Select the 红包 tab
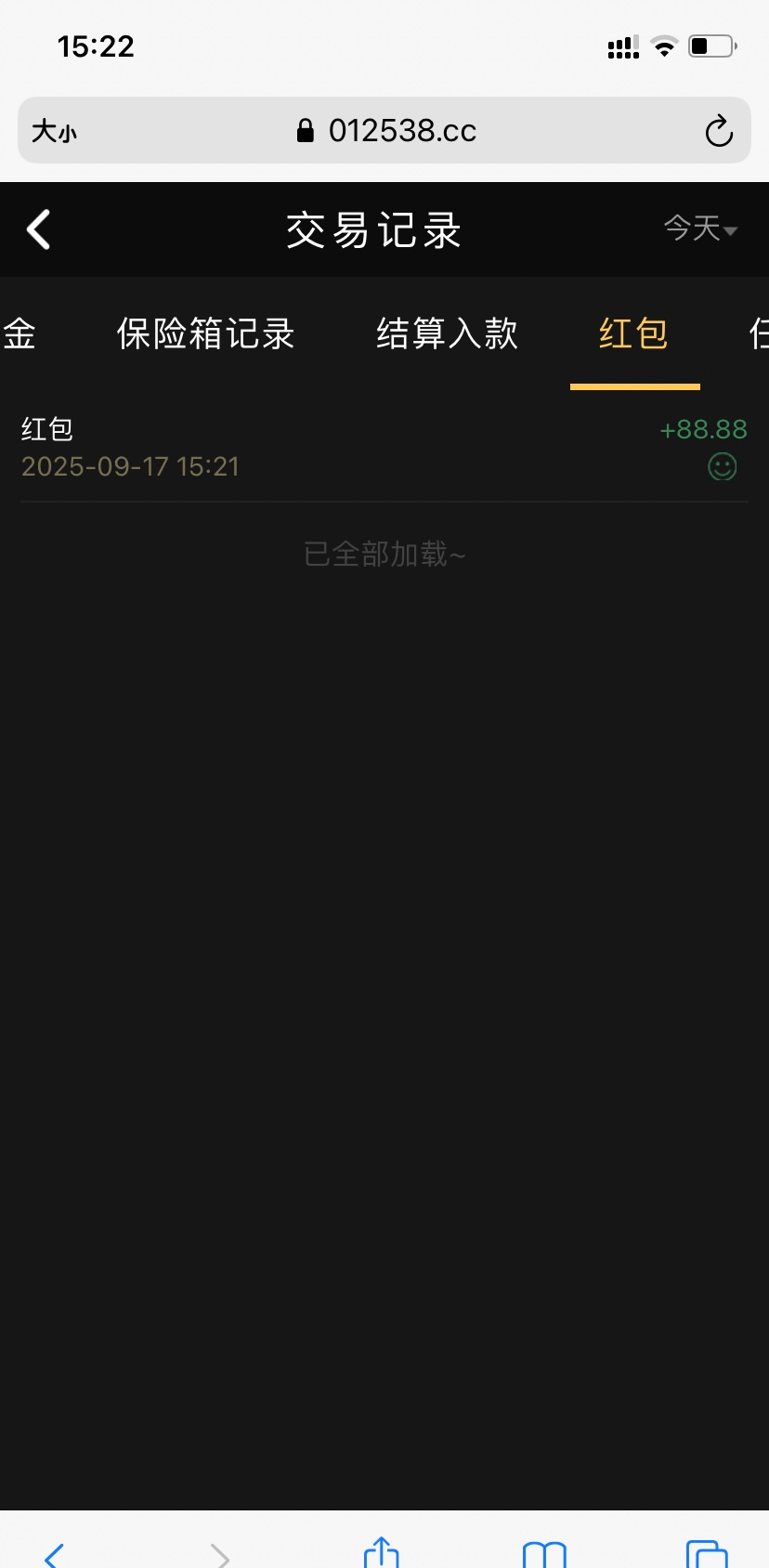The image size is (769, 1568). click(633, 333)
